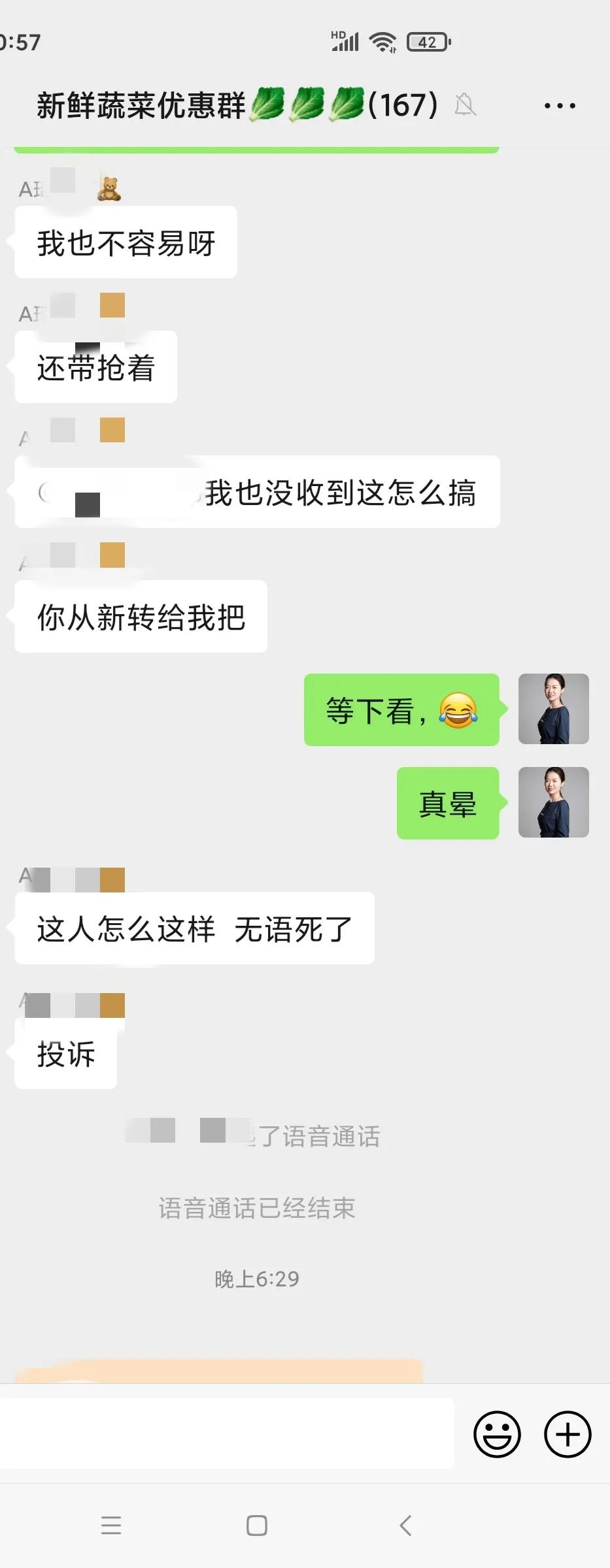Open member list from group name (167)
Screen dimensions: 610x1568
(x=401, y=105)
